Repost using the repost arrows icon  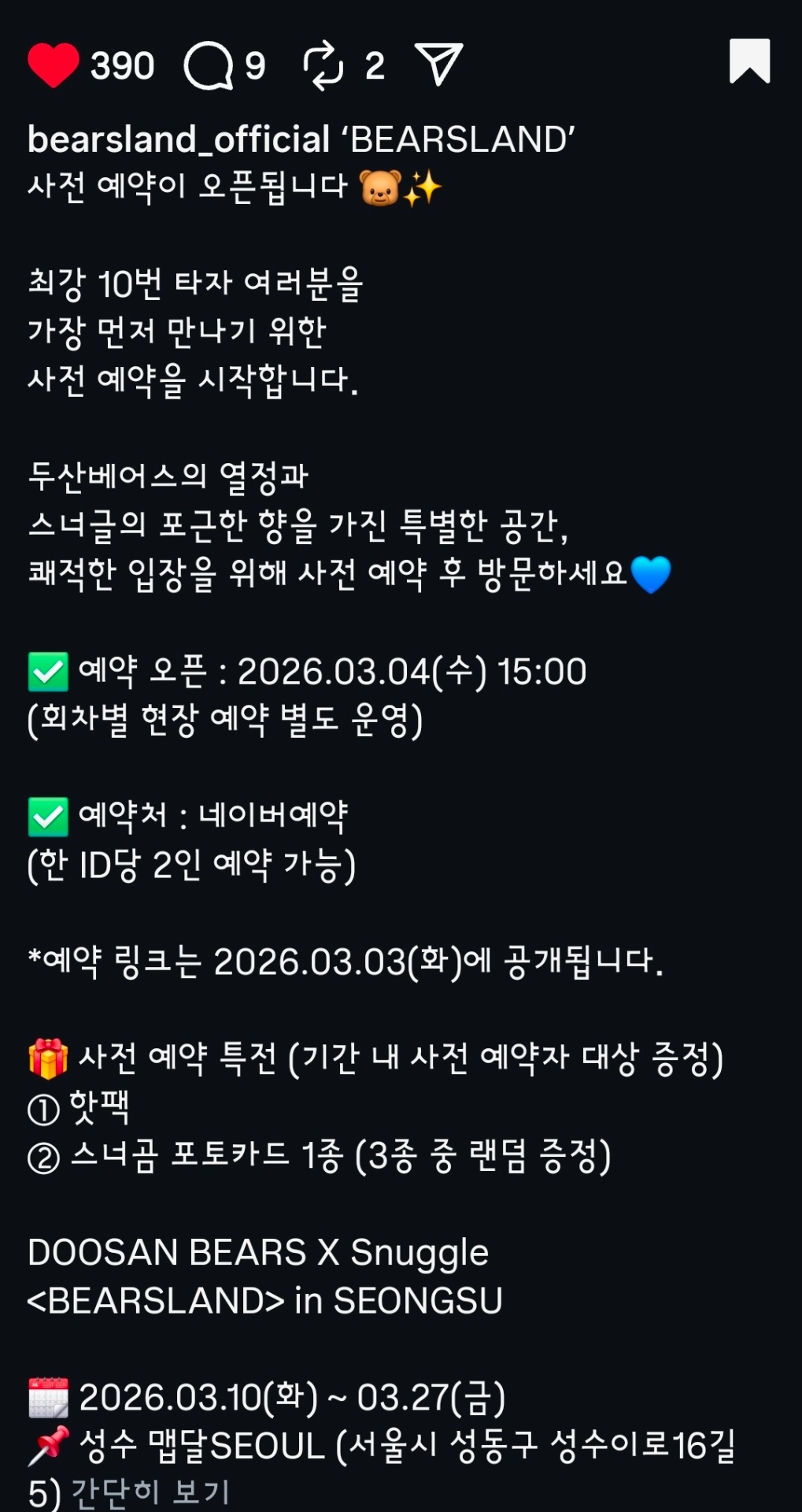click(323, 65)
